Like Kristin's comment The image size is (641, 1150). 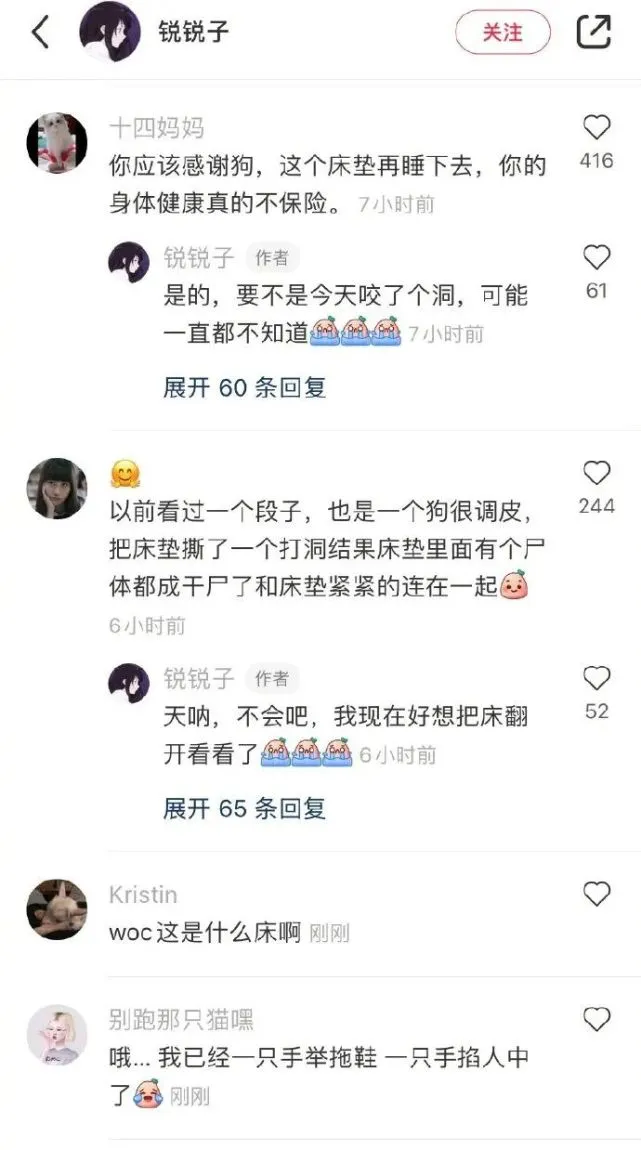(597, 894)
